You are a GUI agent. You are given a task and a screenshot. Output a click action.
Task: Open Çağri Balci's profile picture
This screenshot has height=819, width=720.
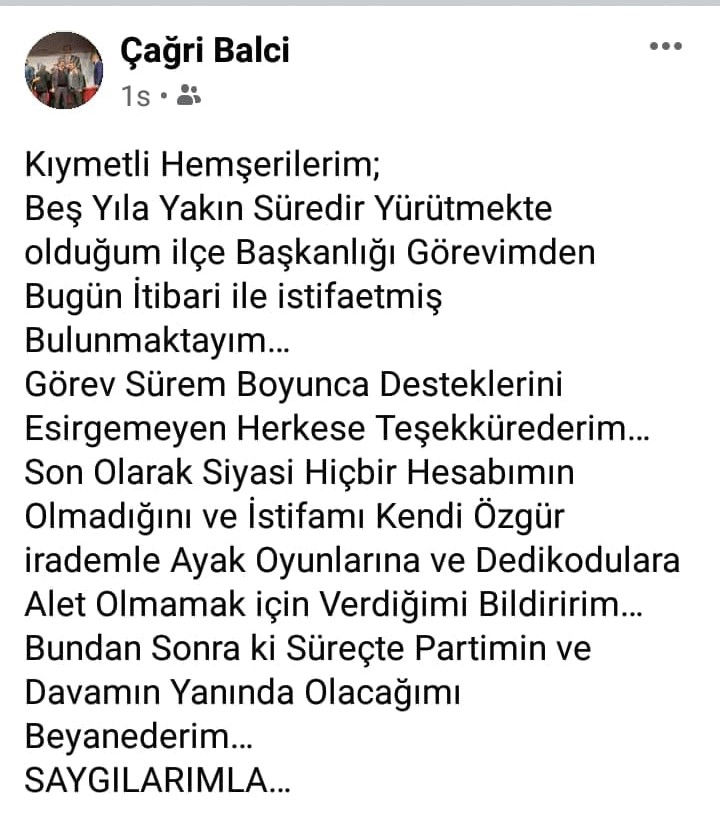tap(65, 70)
